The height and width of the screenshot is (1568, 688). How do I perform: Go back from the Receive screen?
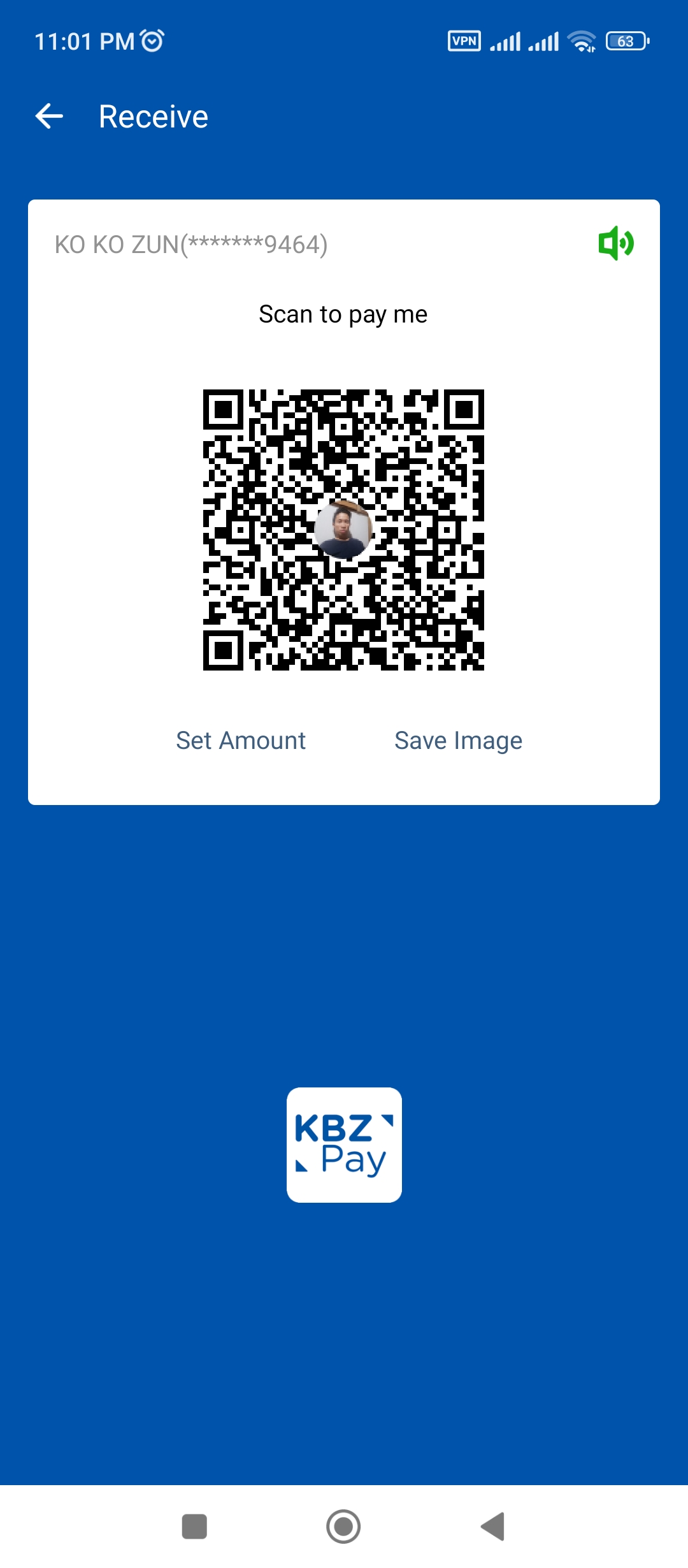click(49, 117)
